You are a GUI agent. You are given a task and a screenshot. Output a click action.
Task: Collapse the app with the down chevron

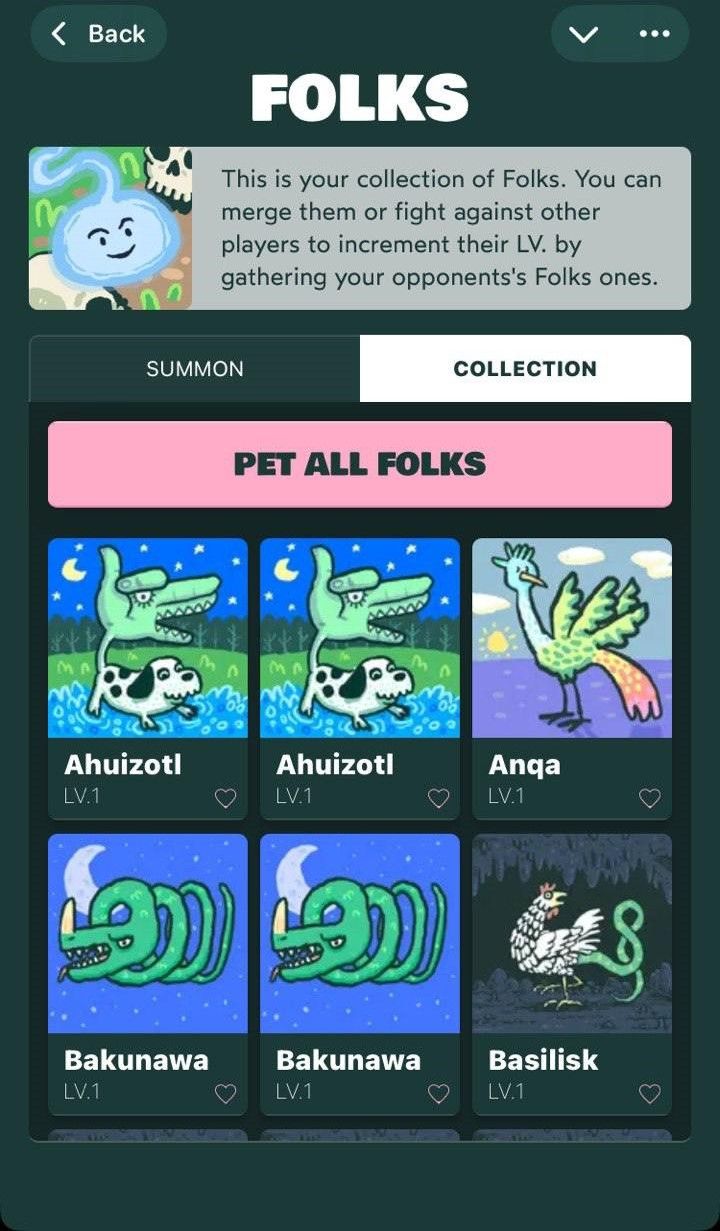[583, 34]
